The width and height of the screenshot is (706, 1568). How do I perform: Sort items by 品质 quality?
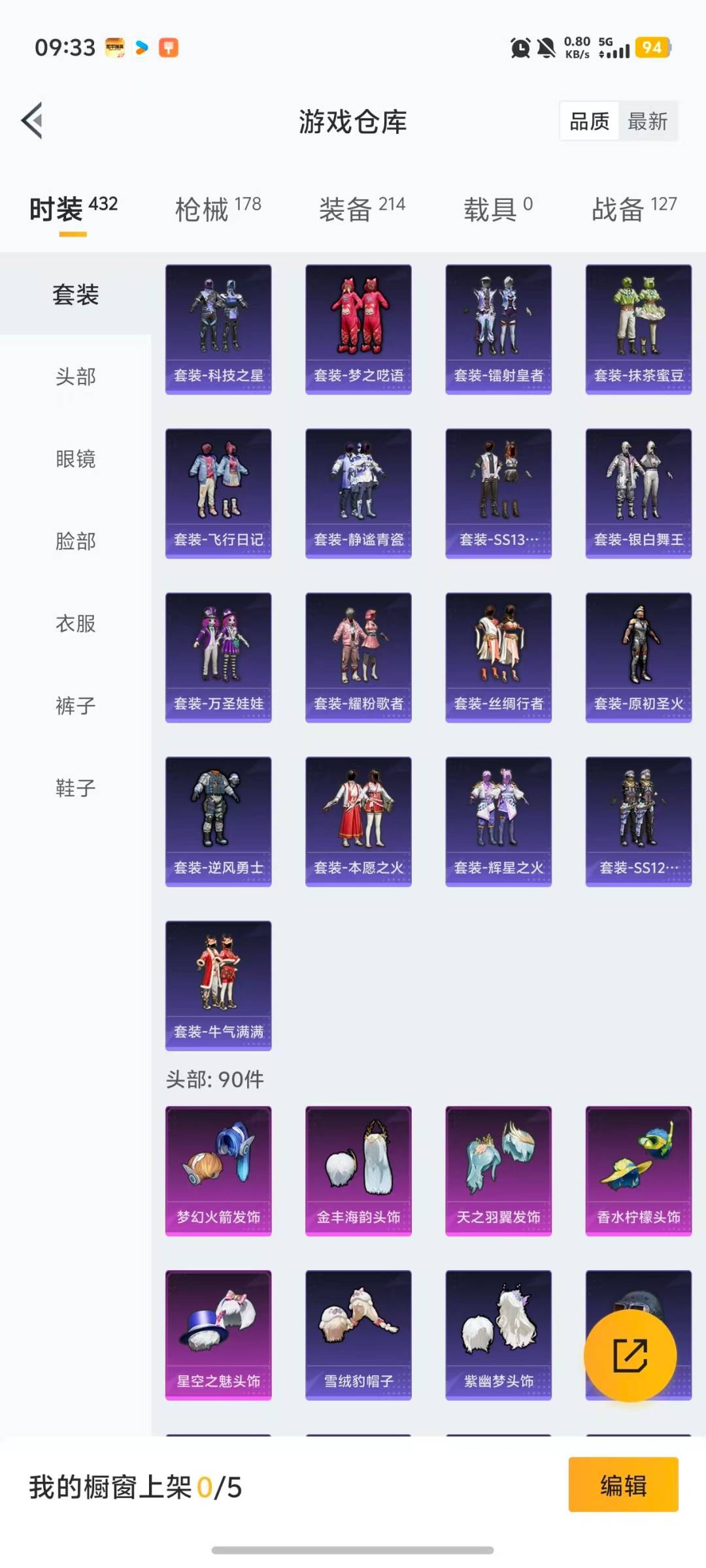click(588, 121)
